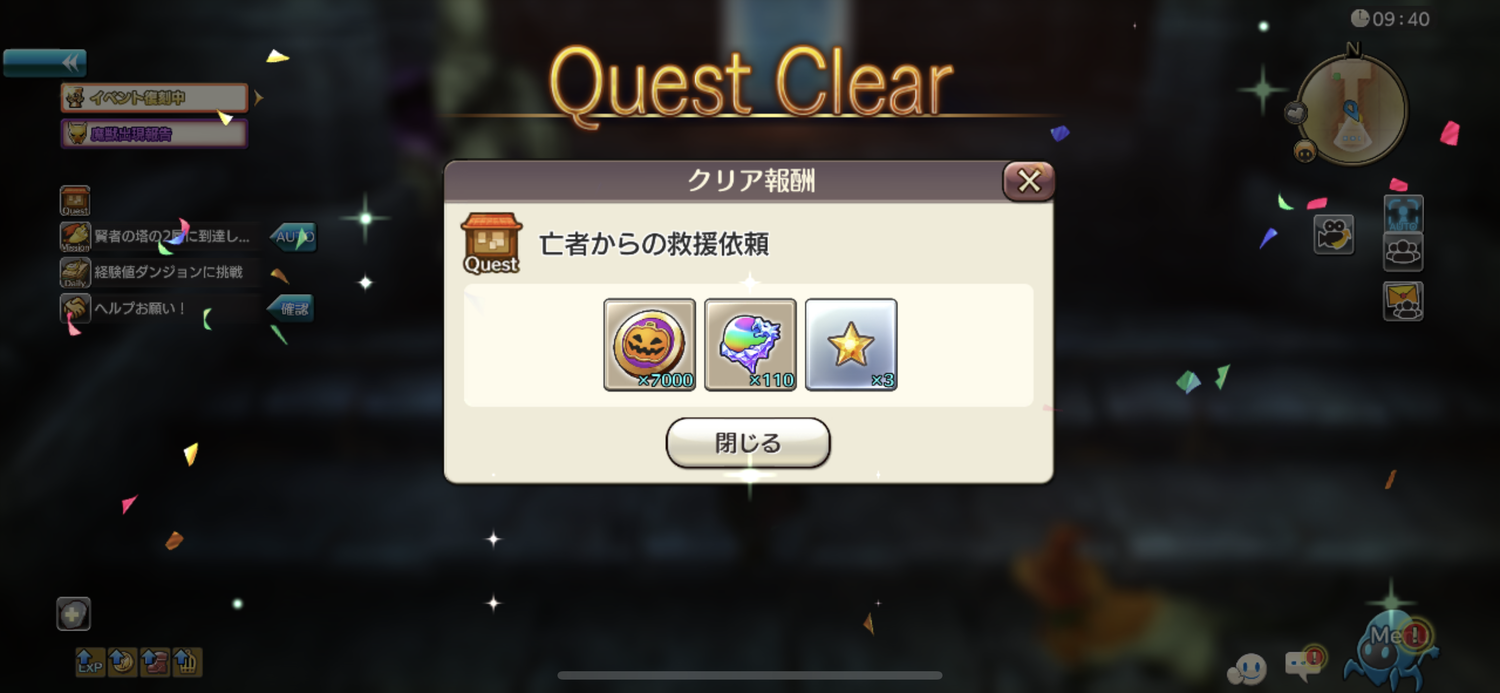Screen dimensions: 1500x693
Task: Collapse the left side panel arrow
Action: pos(45,63)
